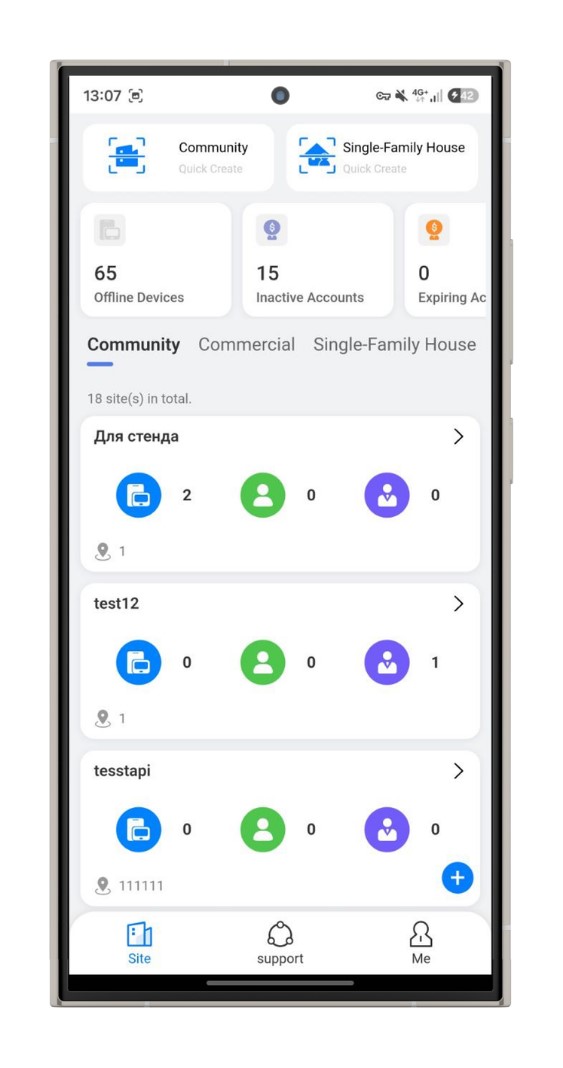The height and width of the screenshot is (1068, 563).
Task: Tap the blue plus add button
Action: [457, 878]
